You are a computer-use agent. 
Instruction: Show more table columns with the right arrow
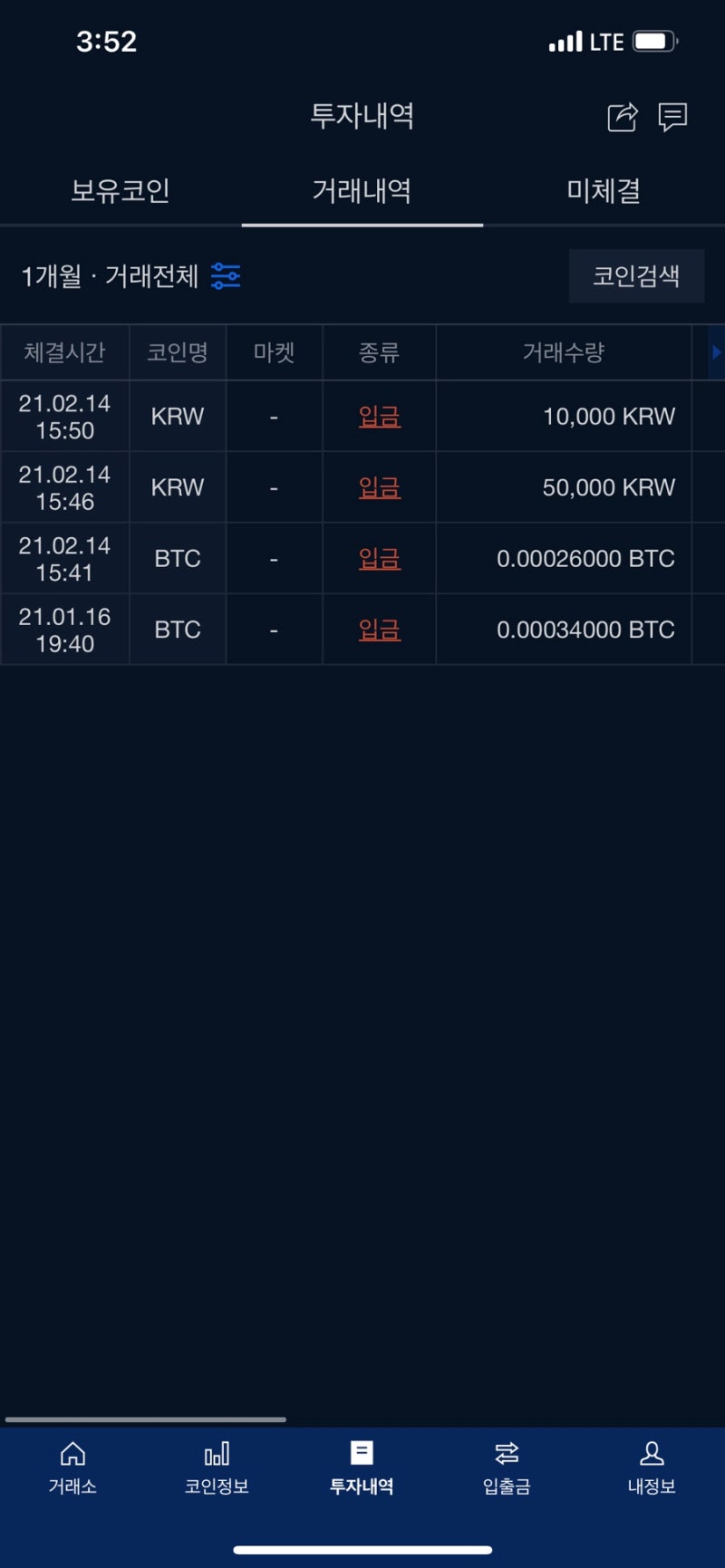point(716,352)
